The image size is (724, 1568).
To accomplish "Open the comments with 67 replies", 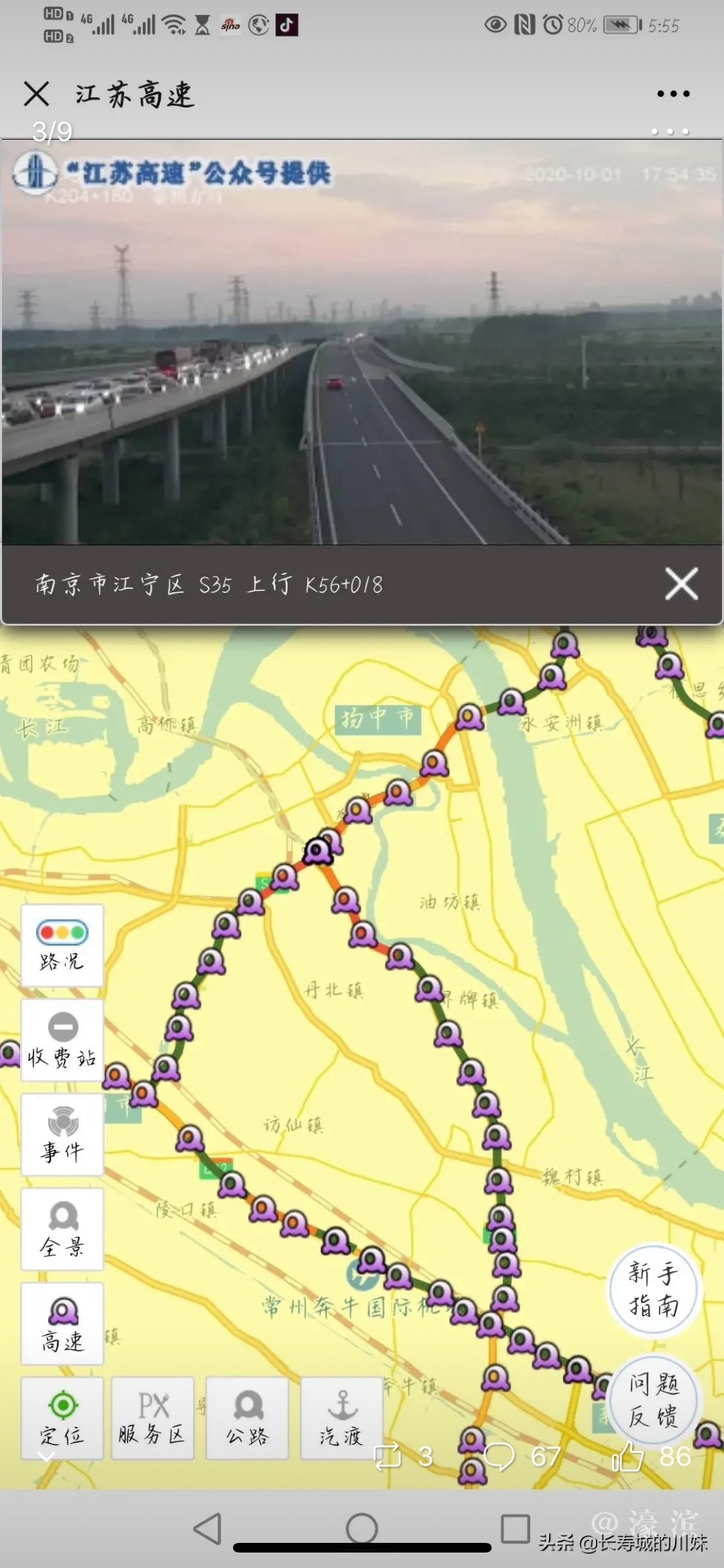I will point(499,1457).
